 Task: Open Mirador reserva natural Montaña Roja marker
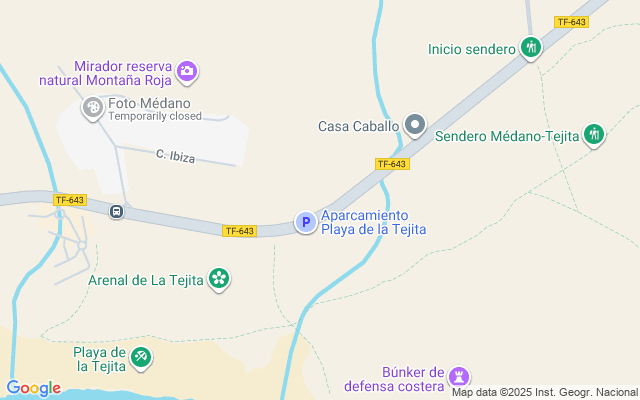pos(188,71)
